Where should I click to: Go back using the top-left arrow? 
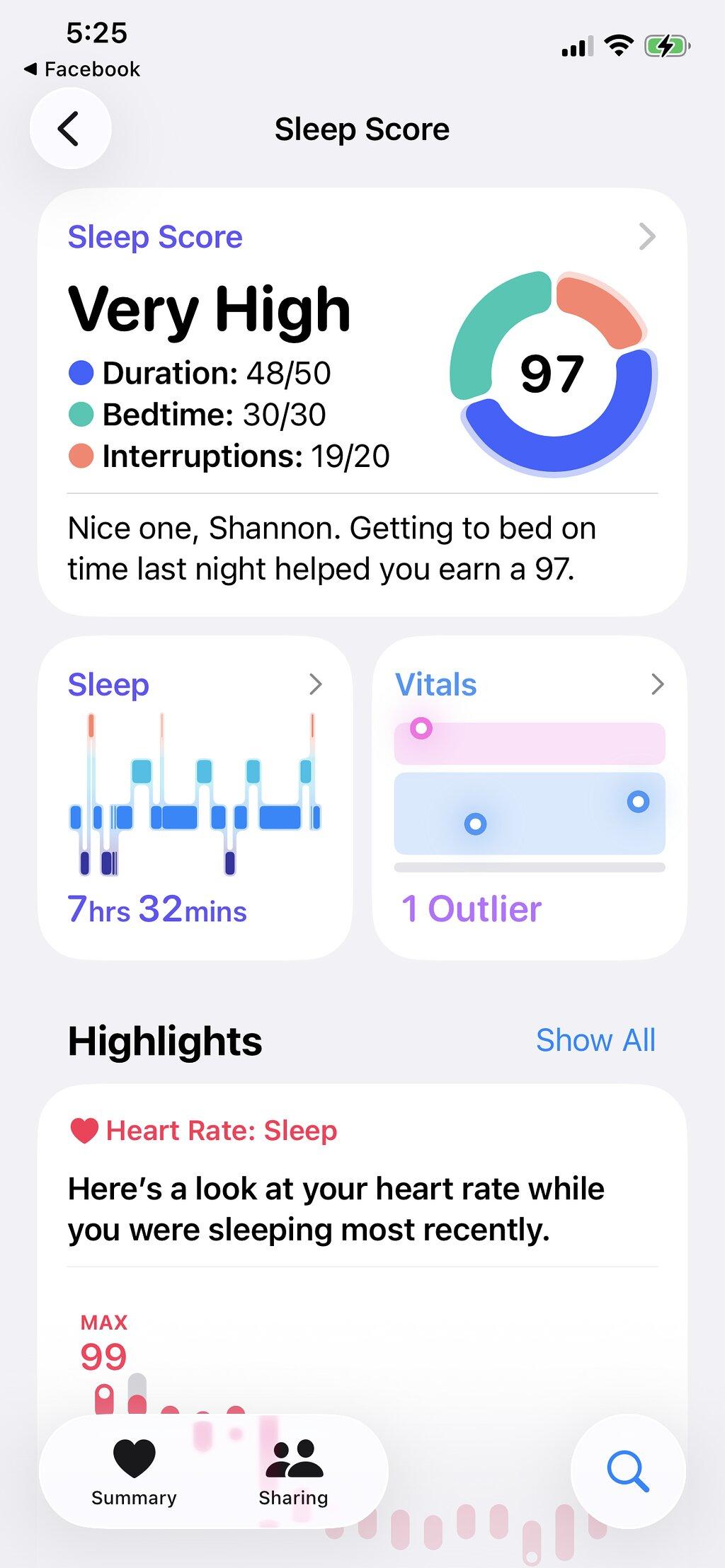tap(70, 129)
